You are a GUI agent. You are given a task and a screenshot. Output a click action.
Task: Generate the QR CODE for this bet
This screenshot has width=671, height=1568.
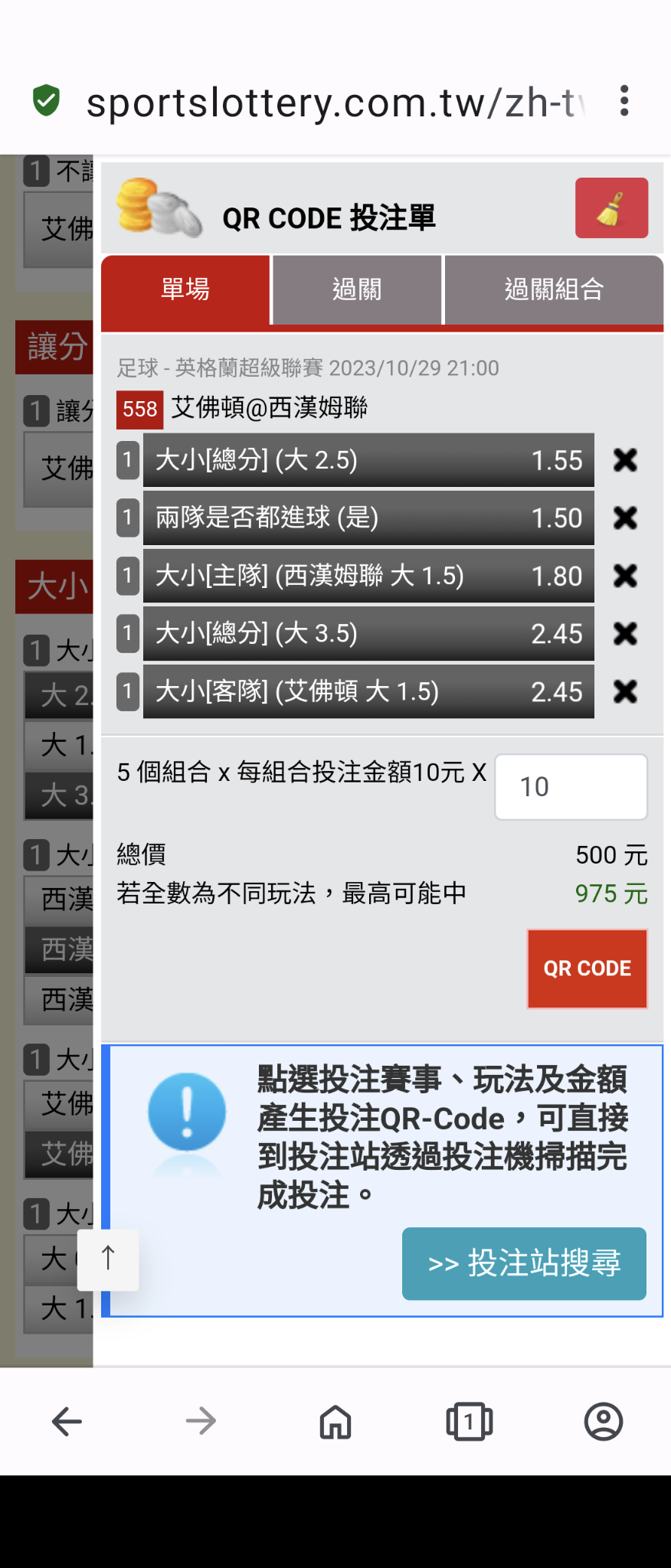tap(587, 969)
